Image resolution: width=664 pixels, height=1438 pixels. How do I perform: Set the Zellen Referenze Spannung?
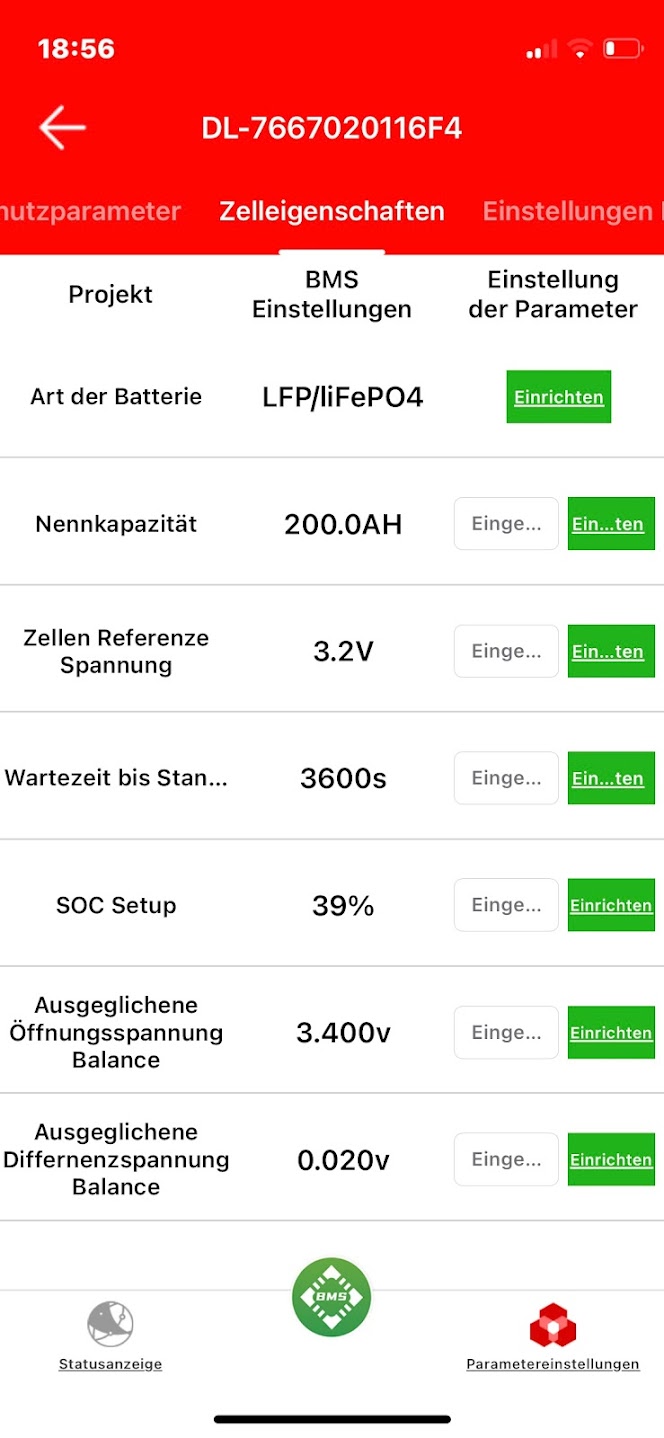click(611, 651)
